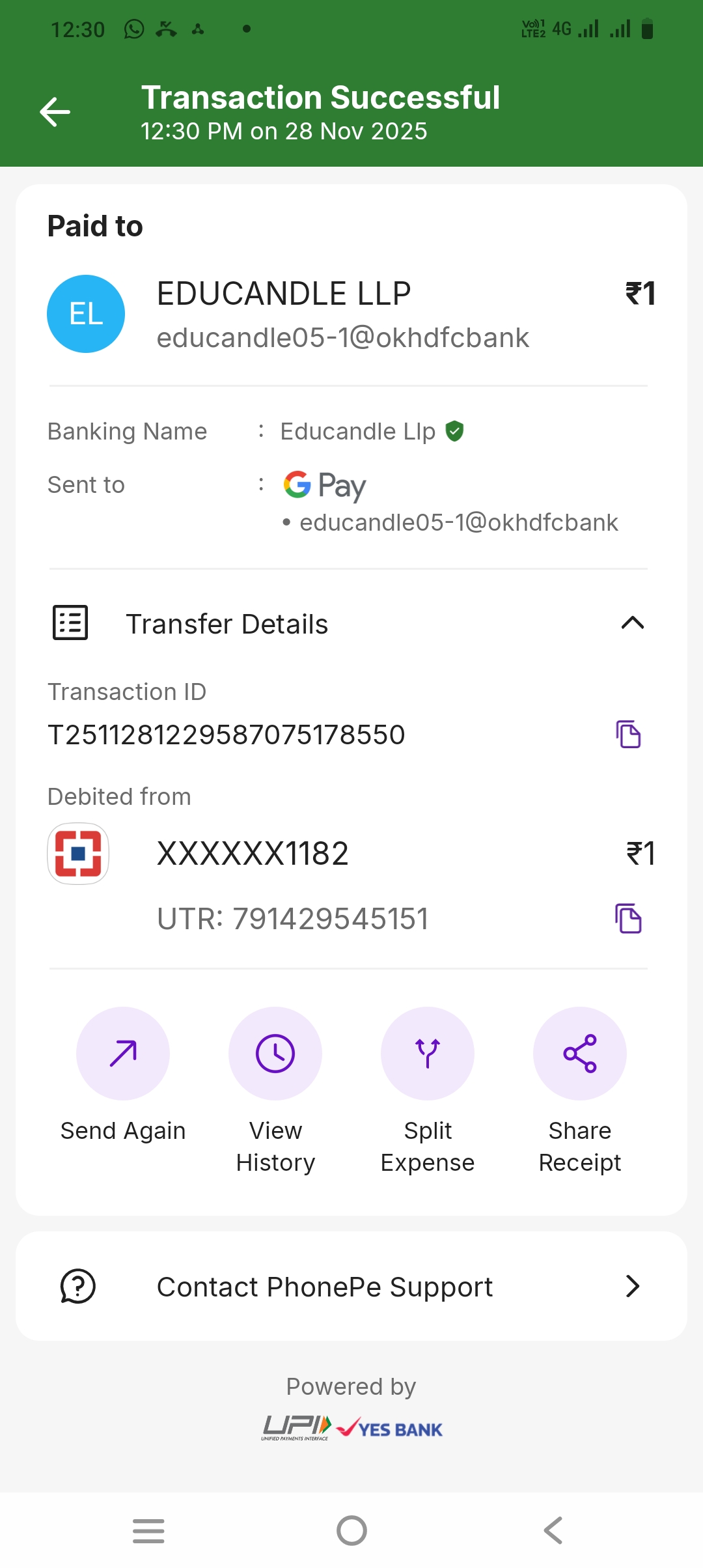This screenshot has width=703, height=1568.
Task: Copy the Transaction ID
Action: (x=628, y=735)
